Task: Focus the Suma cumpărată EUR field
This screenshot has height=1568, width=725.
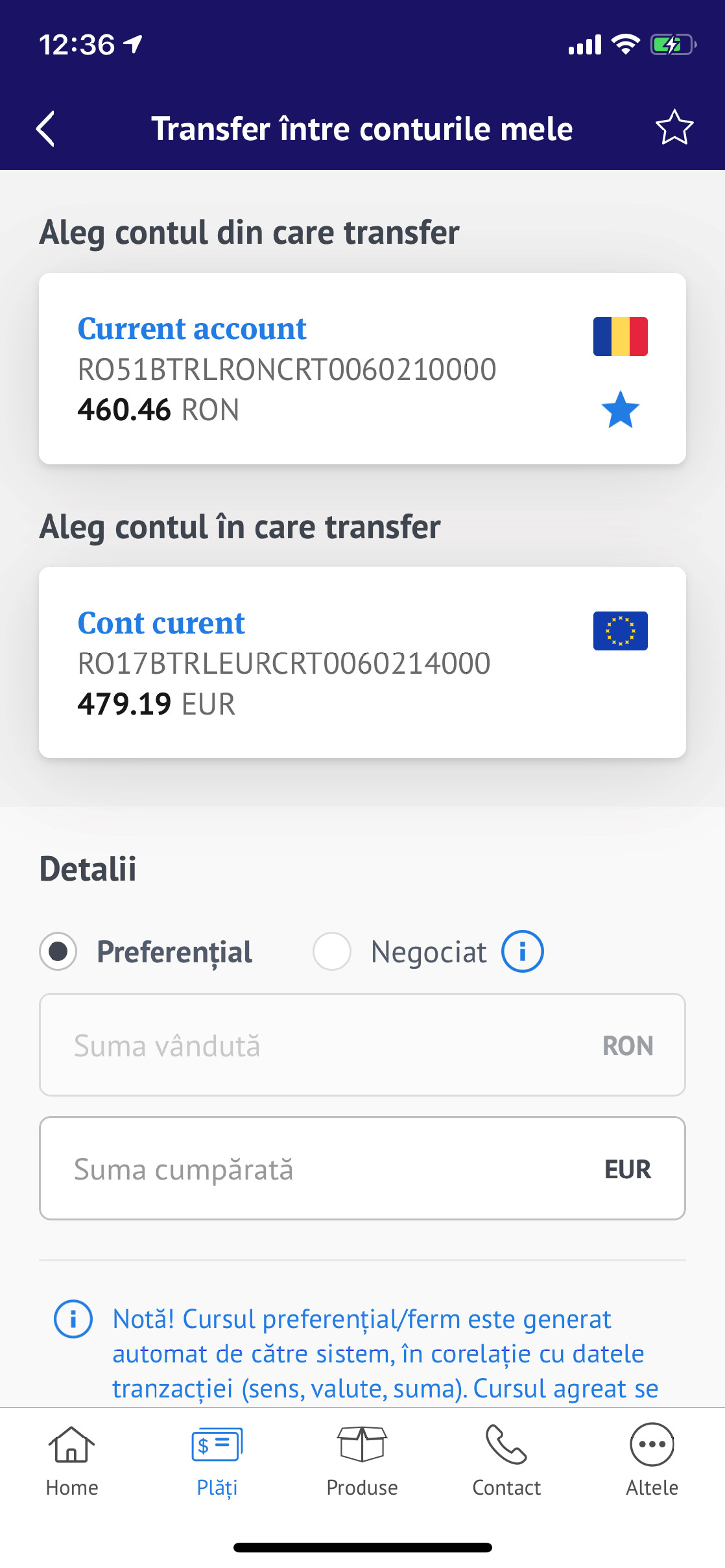Action: (362, 1168)
